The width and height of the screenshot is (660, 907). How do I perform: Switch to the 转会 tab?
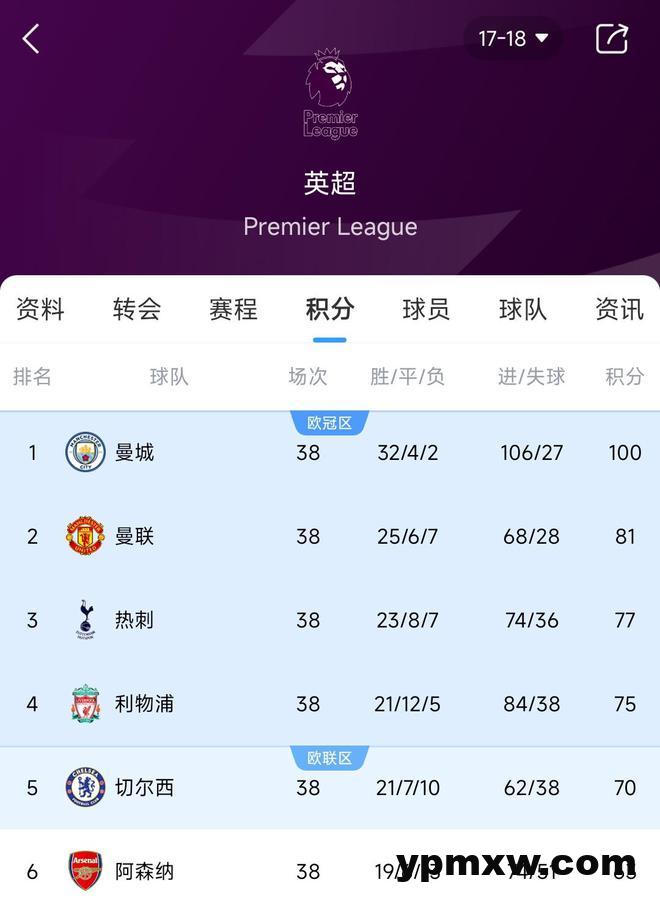137,310
